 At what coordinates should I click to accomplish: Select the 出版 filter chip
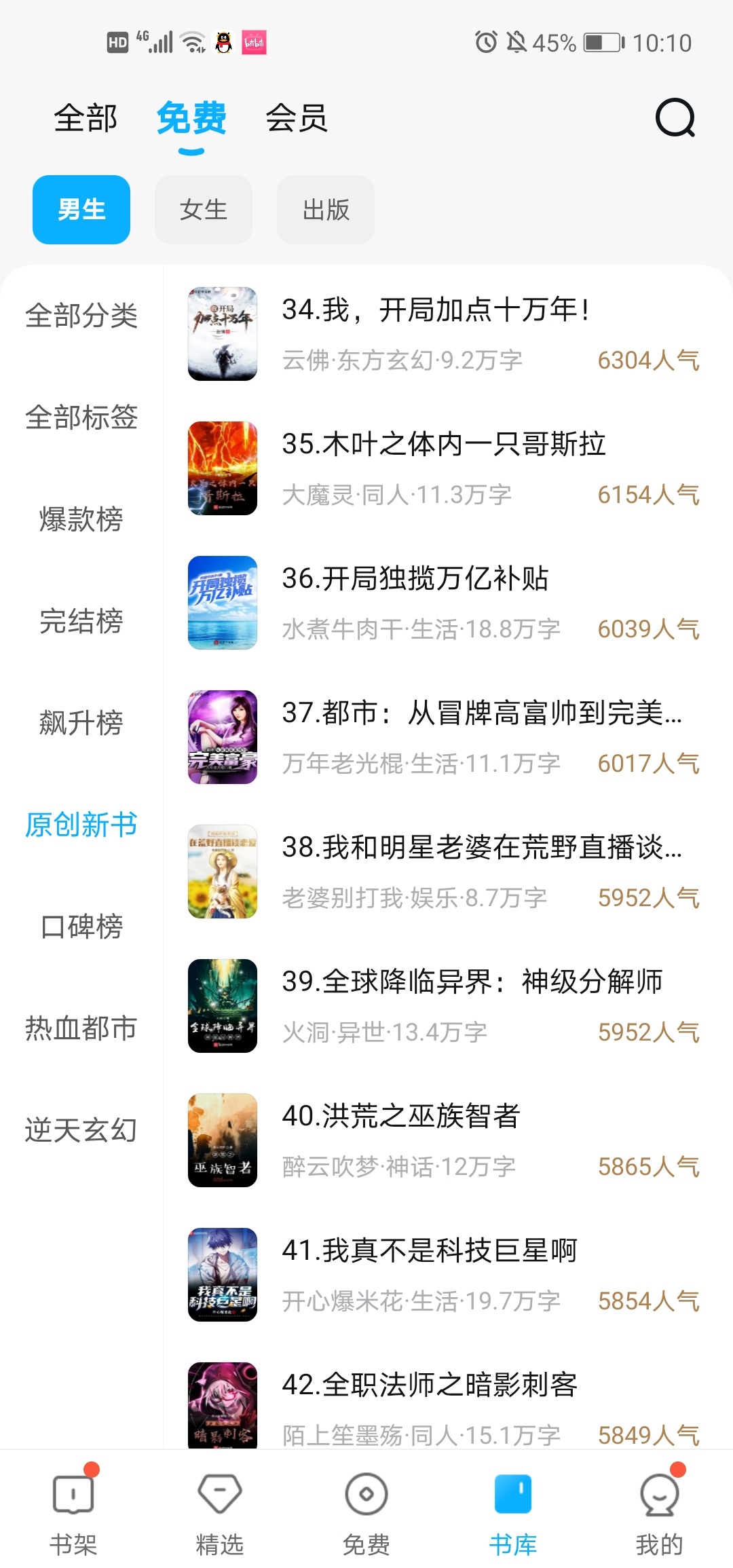[x=326, y=210]
